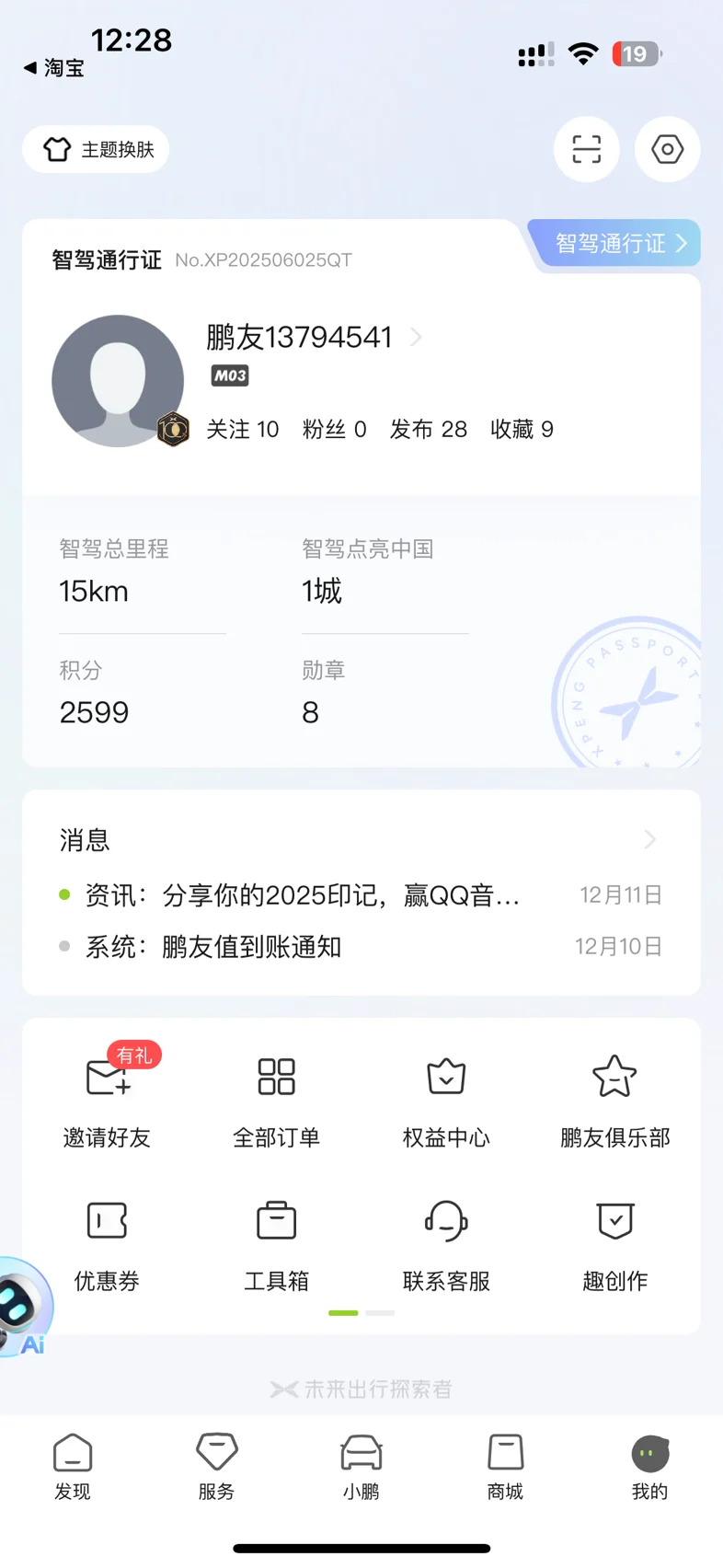View the 收藏 9 favorites
The height and width of the screenshot is (1568, 723).
522,430
